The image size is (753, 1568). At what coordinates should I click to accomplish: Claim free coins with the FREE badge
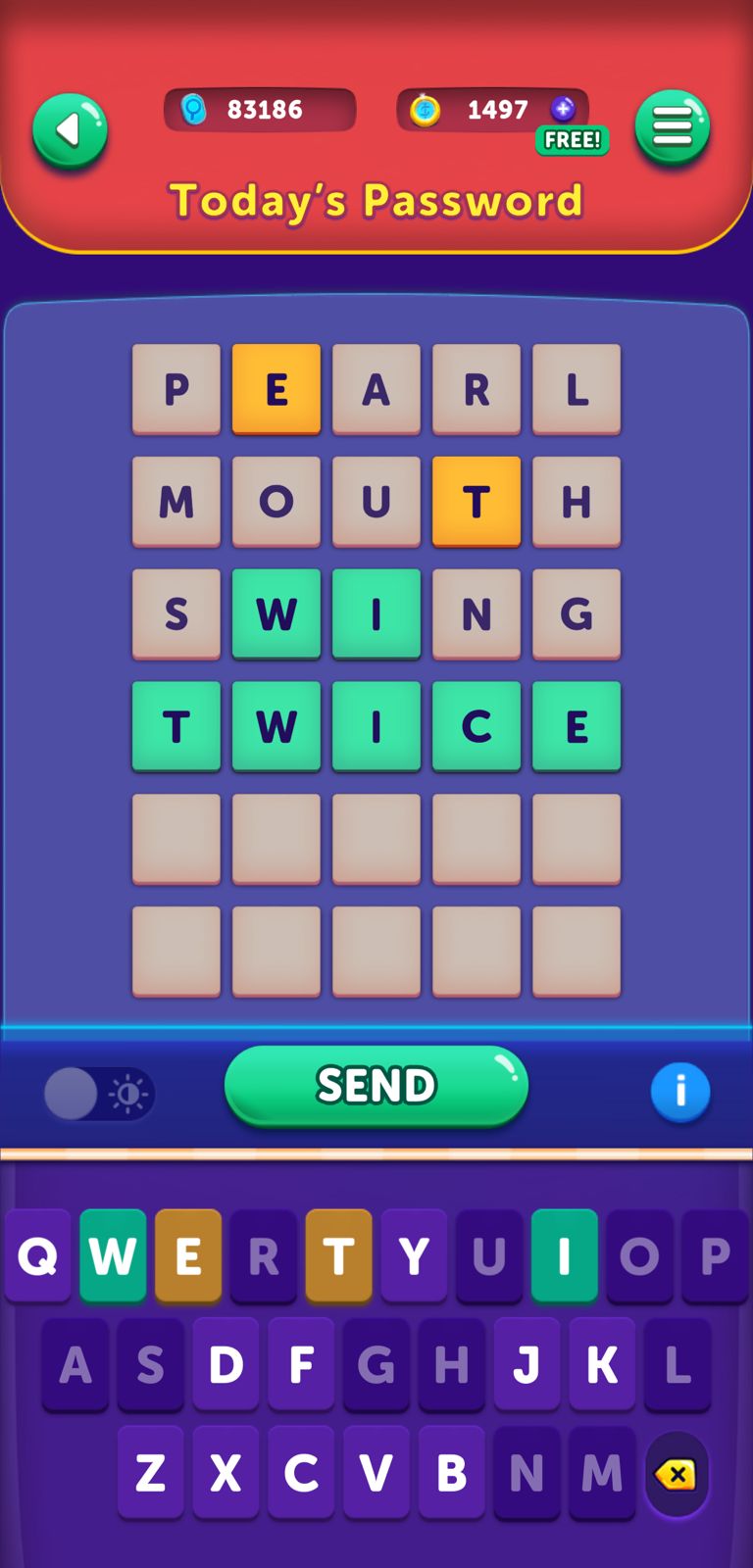(572, 140)
